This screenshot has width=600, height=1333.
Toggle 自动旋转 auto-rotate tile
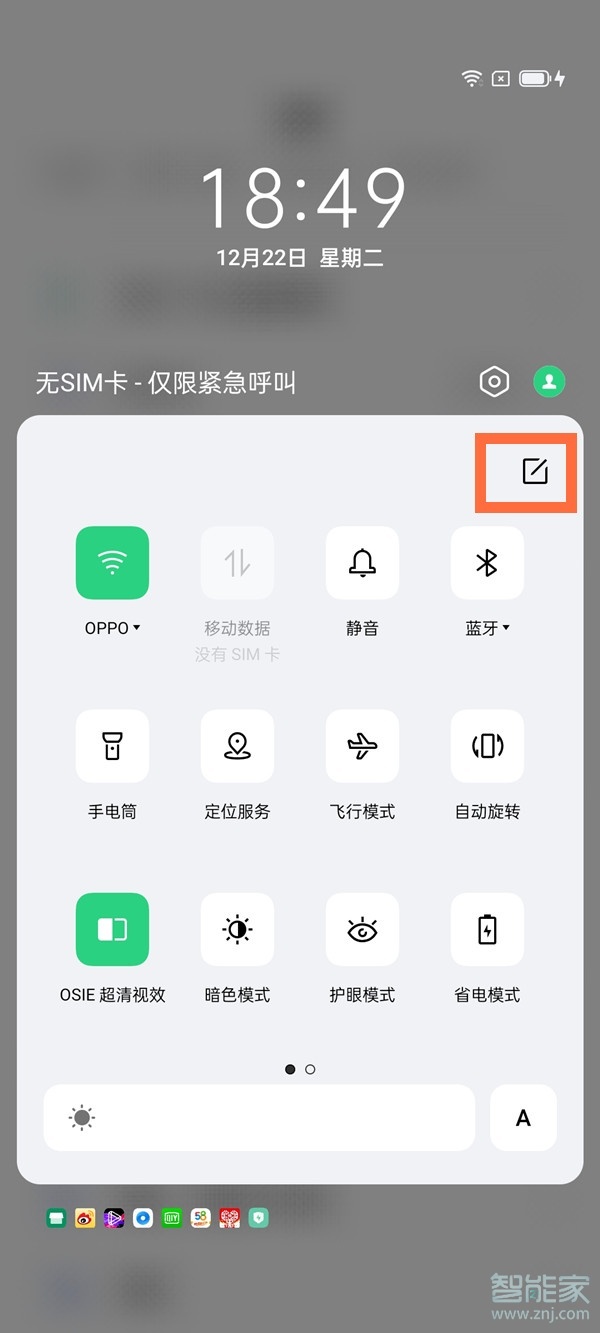[487, 746]
